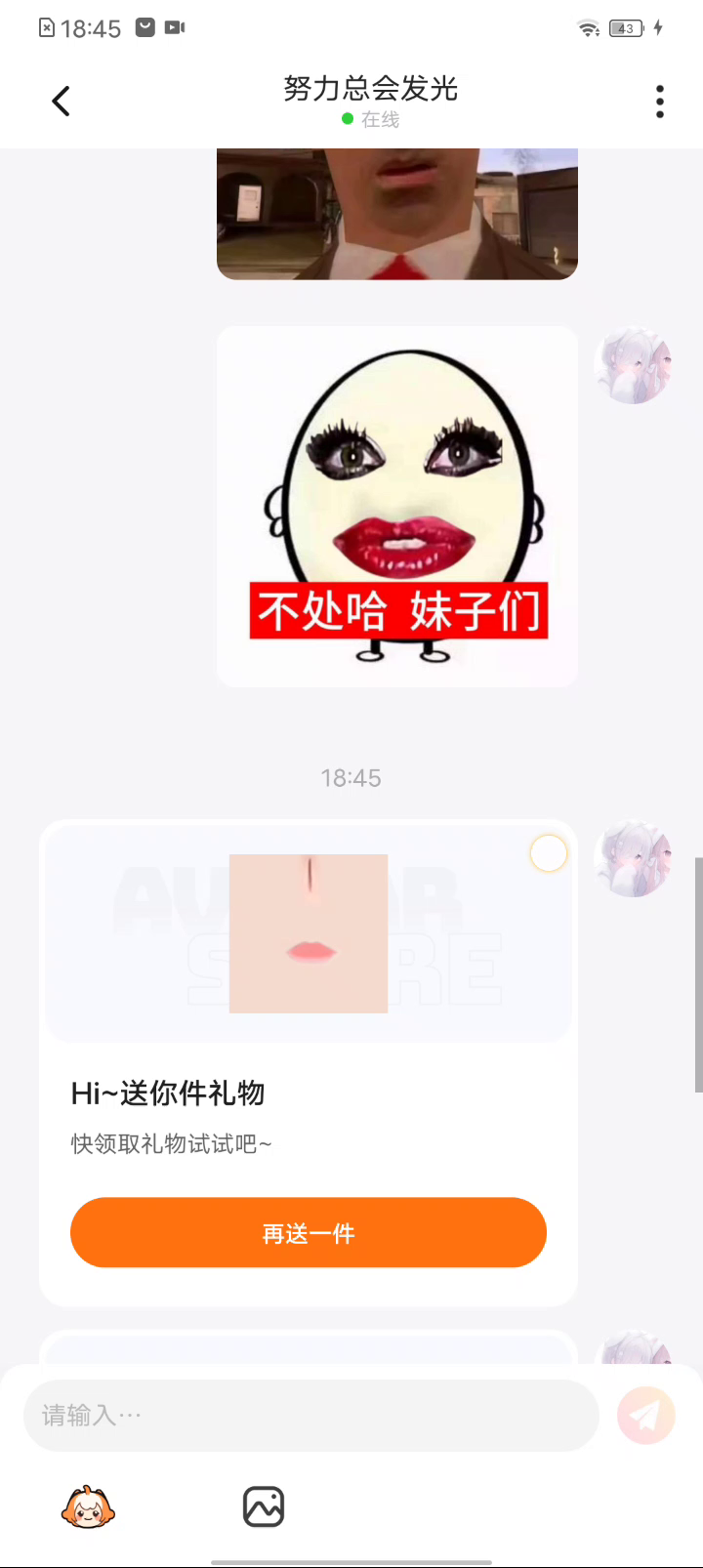
Task: Open the sender avatar beside the meme
Action: [633, 365]
